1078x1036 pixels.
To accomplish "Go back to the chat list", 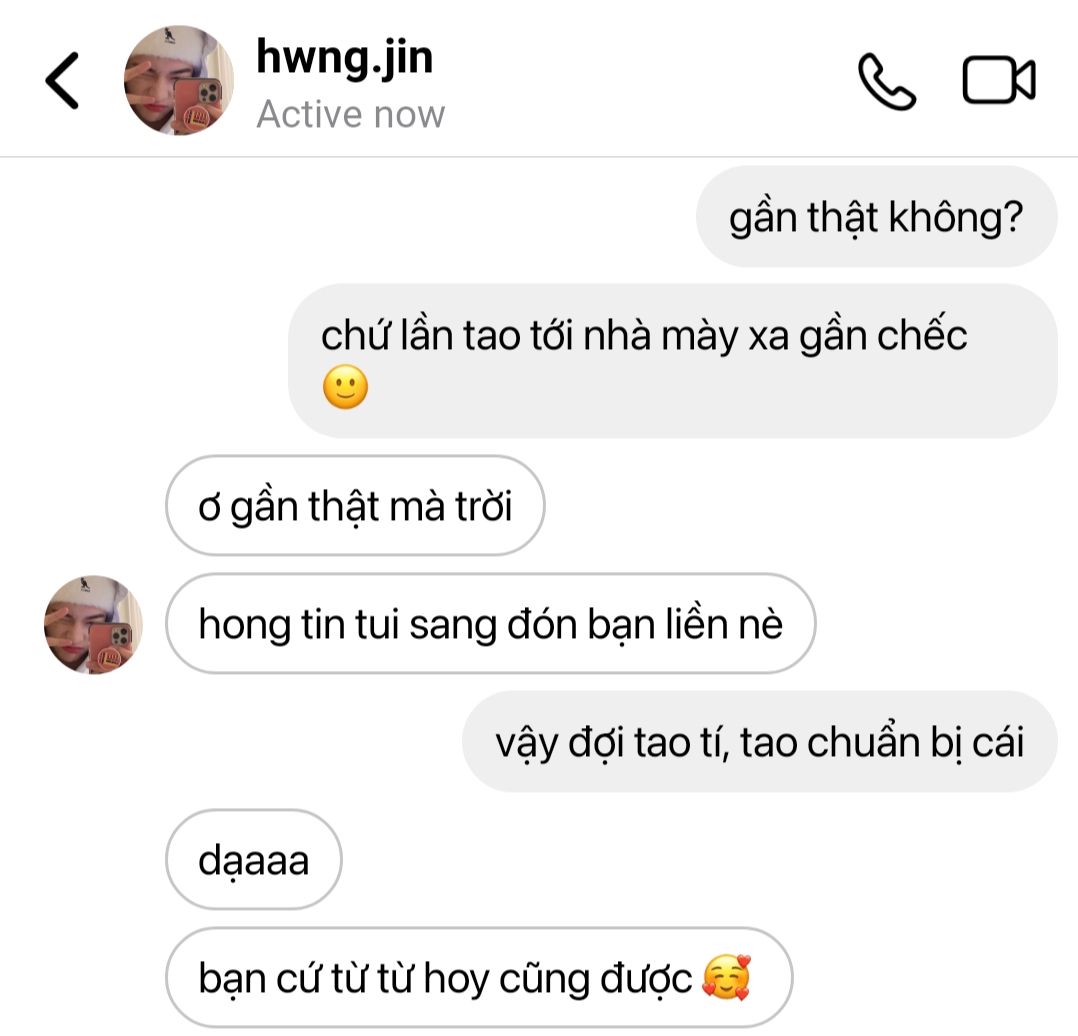I will tap(62, 80).
